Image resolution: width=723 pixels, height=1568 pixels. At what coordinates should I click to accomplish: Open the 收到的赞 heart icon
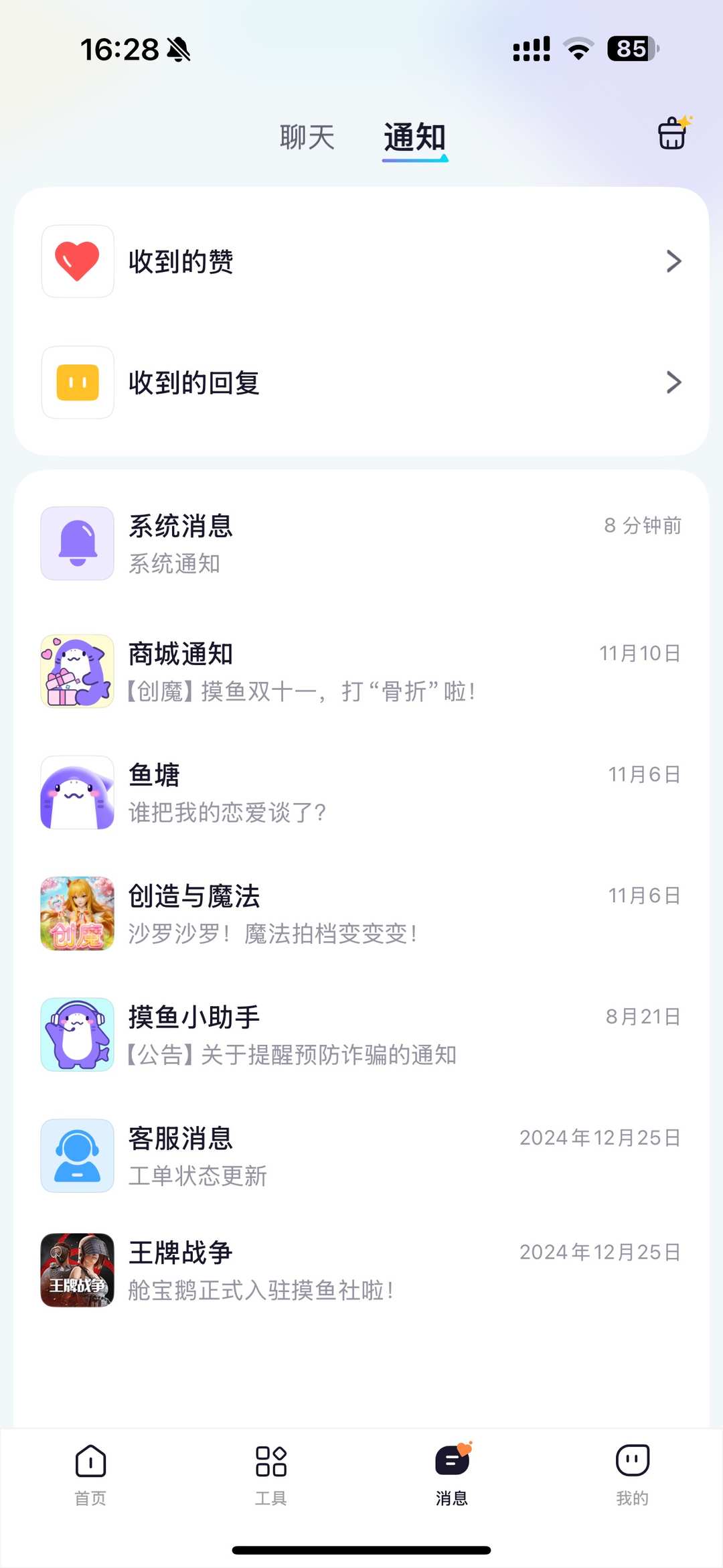pos(77,263)
